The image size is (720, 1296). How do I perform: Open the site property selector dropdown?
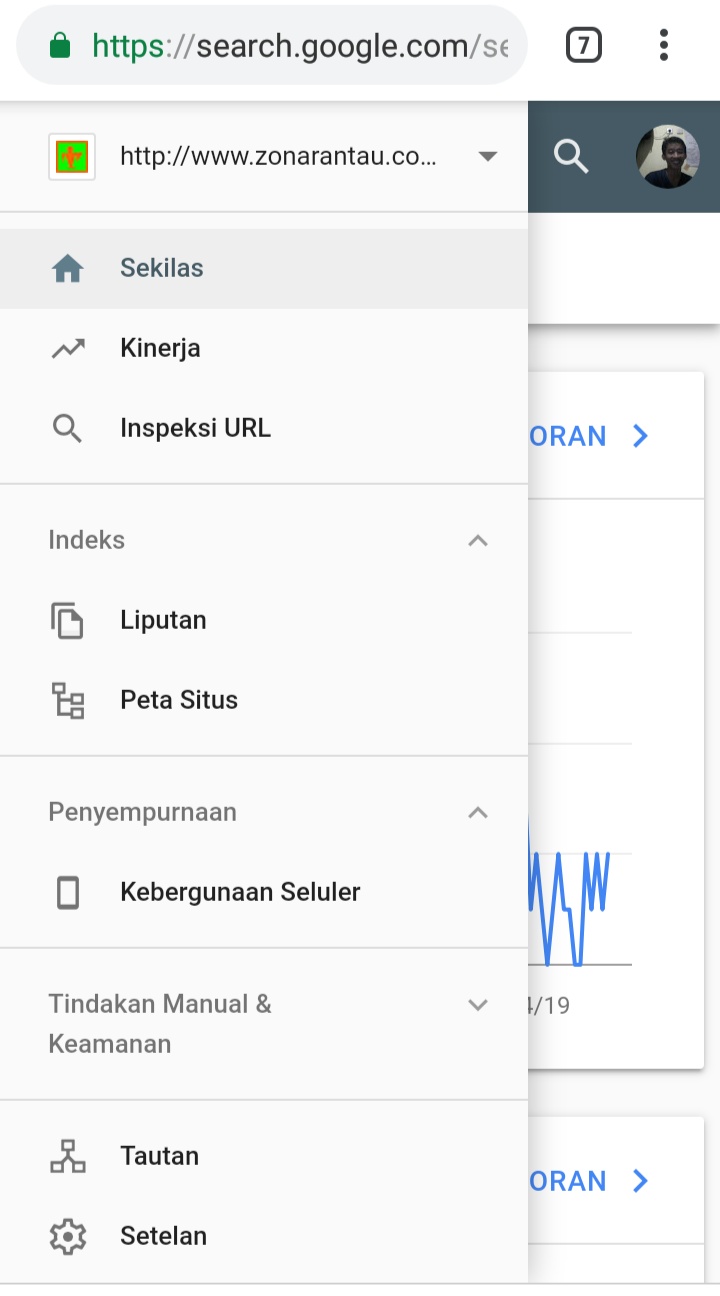[x=487, y=156]
